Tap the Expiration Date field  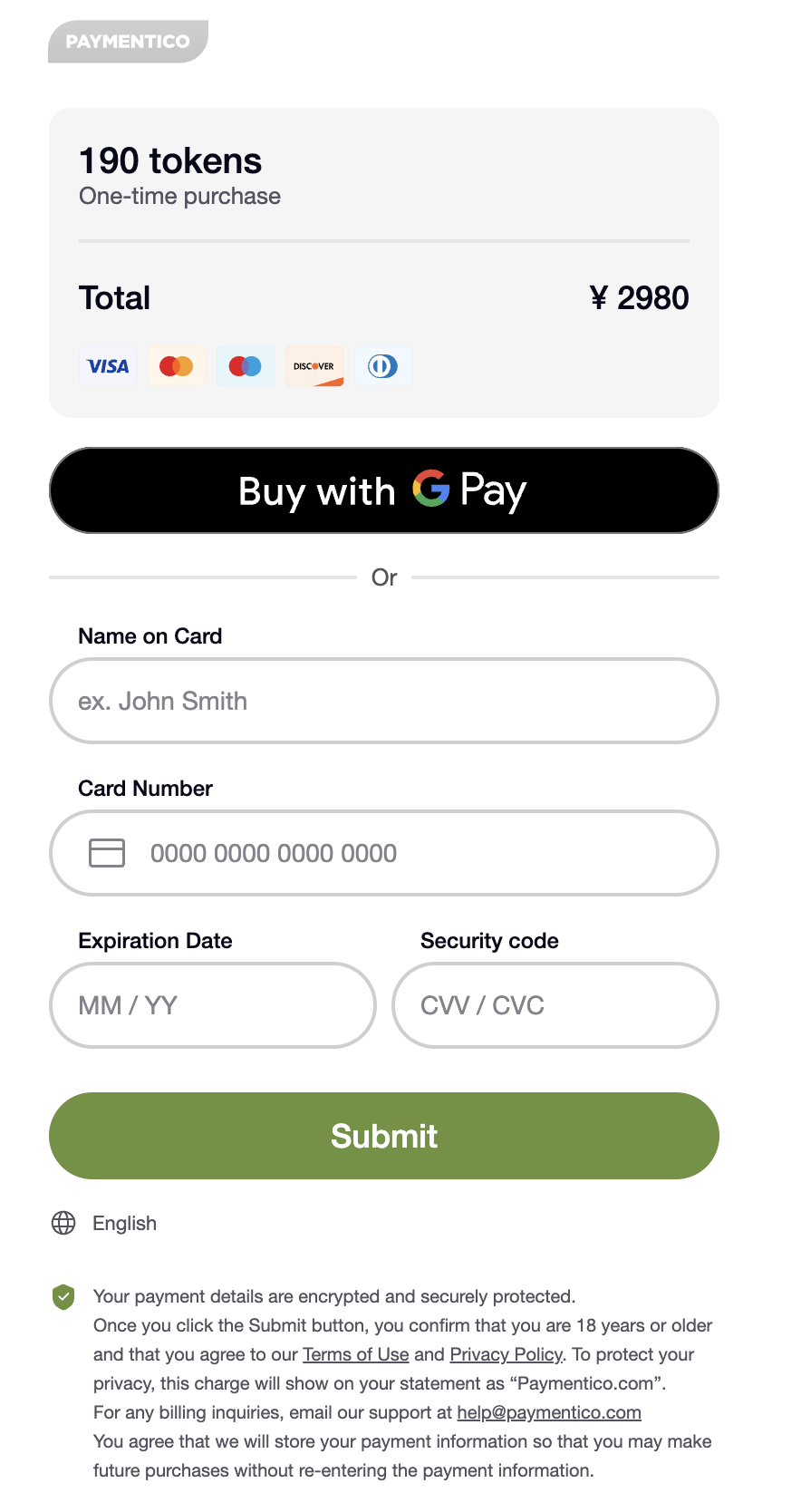tap(212, 1005)
